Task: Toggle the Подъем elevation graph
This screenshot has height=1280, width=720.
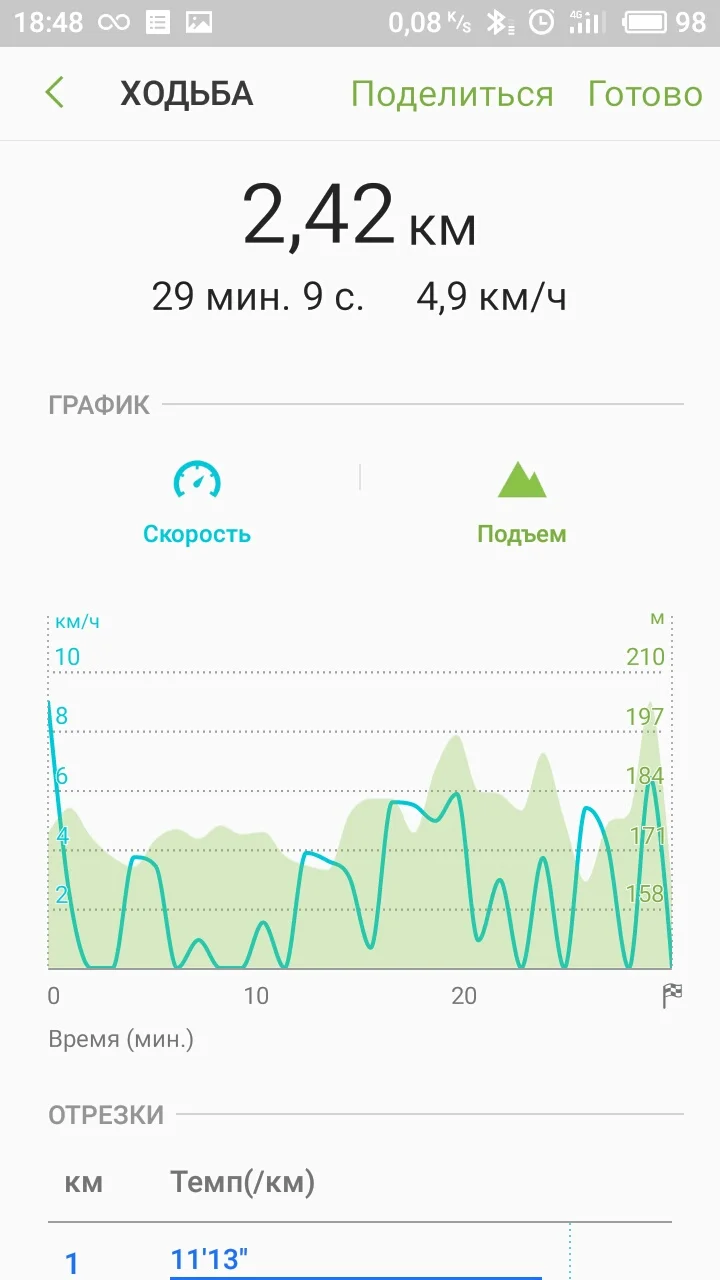Action: pyautogui.click(x=521, y=504)
